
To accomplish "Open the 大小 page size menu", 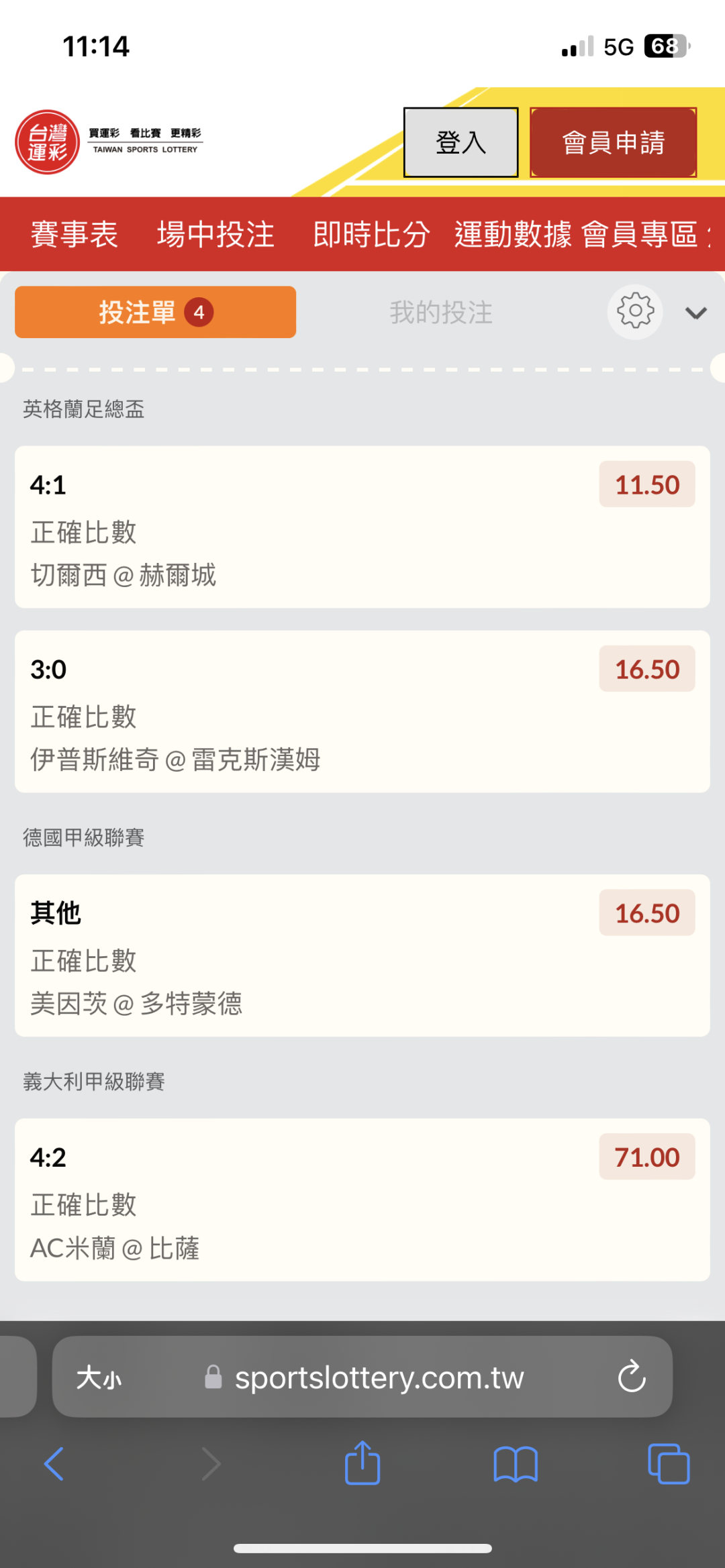I will pos(99,1378).
